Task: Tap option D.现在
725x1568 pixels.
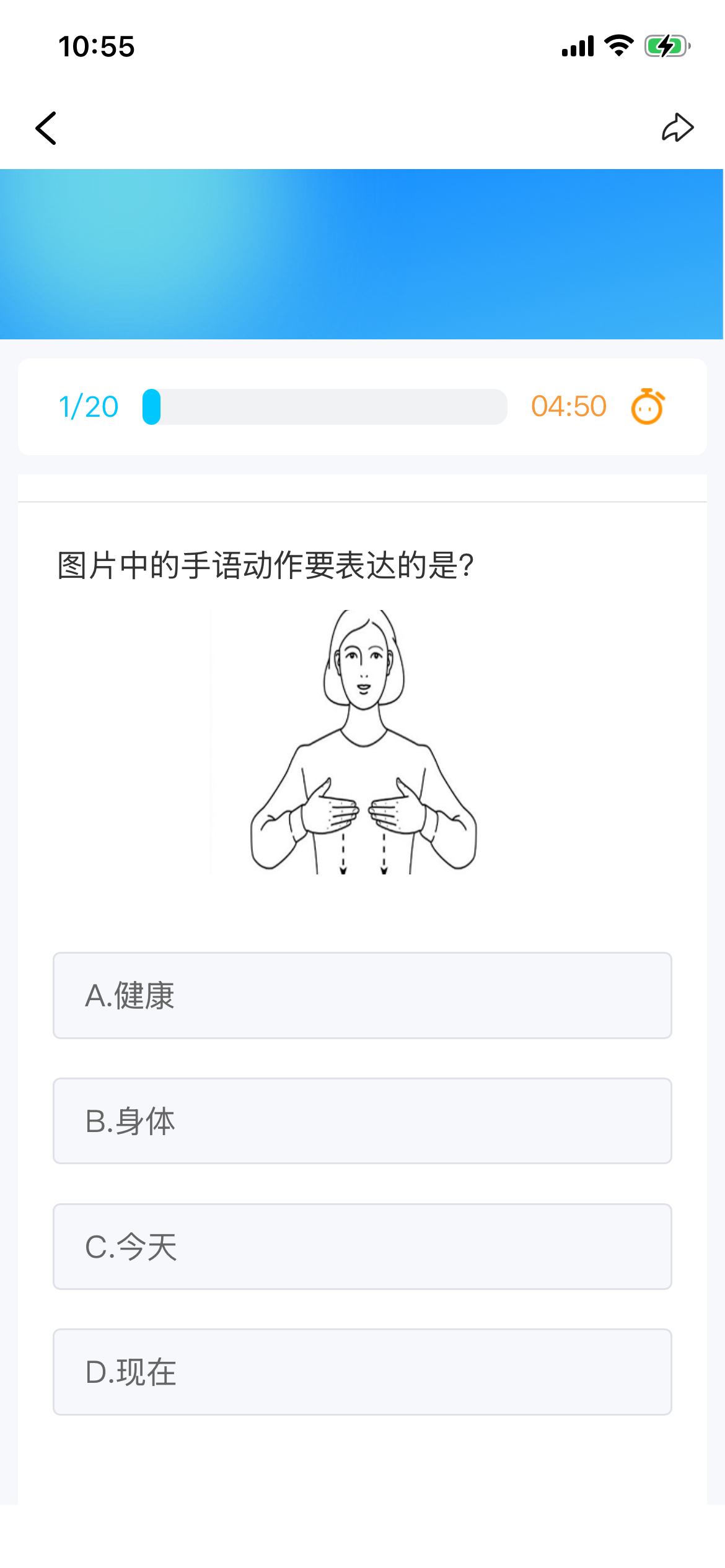Action: (x=362, y=1372)
